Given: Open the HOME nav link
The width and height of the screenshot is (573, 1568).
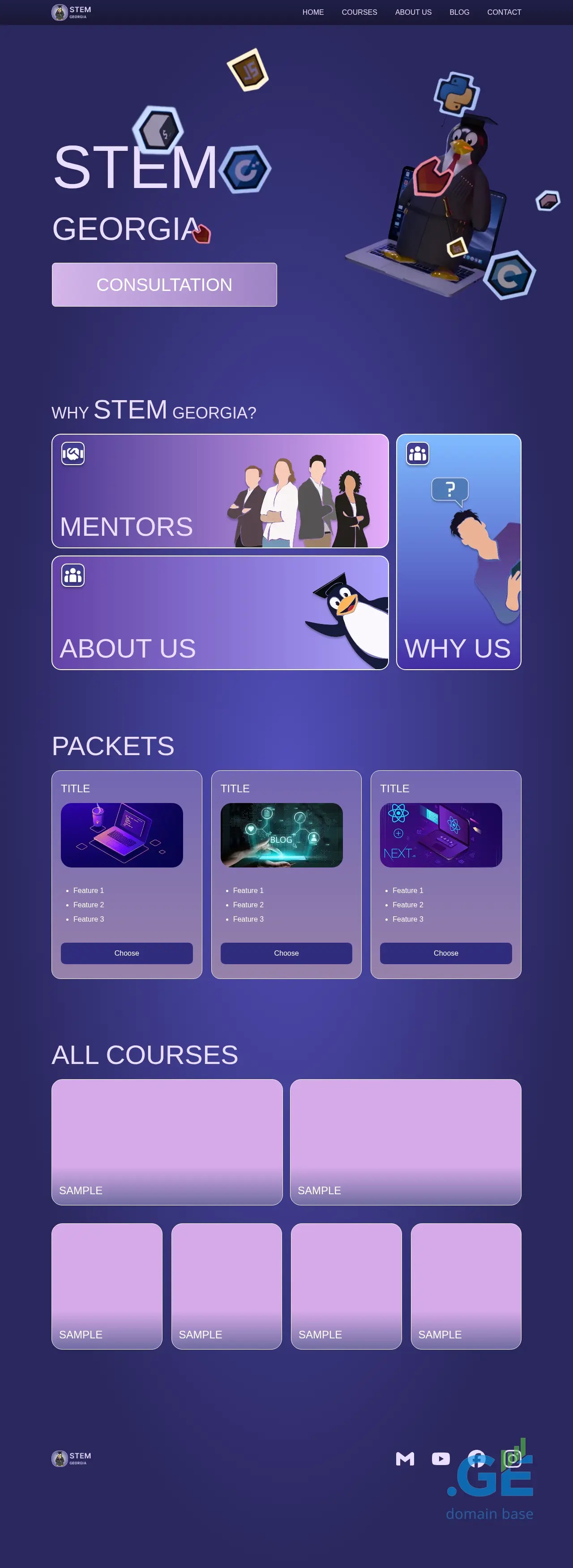Looking at the screenshot, I should pos(313,12).
